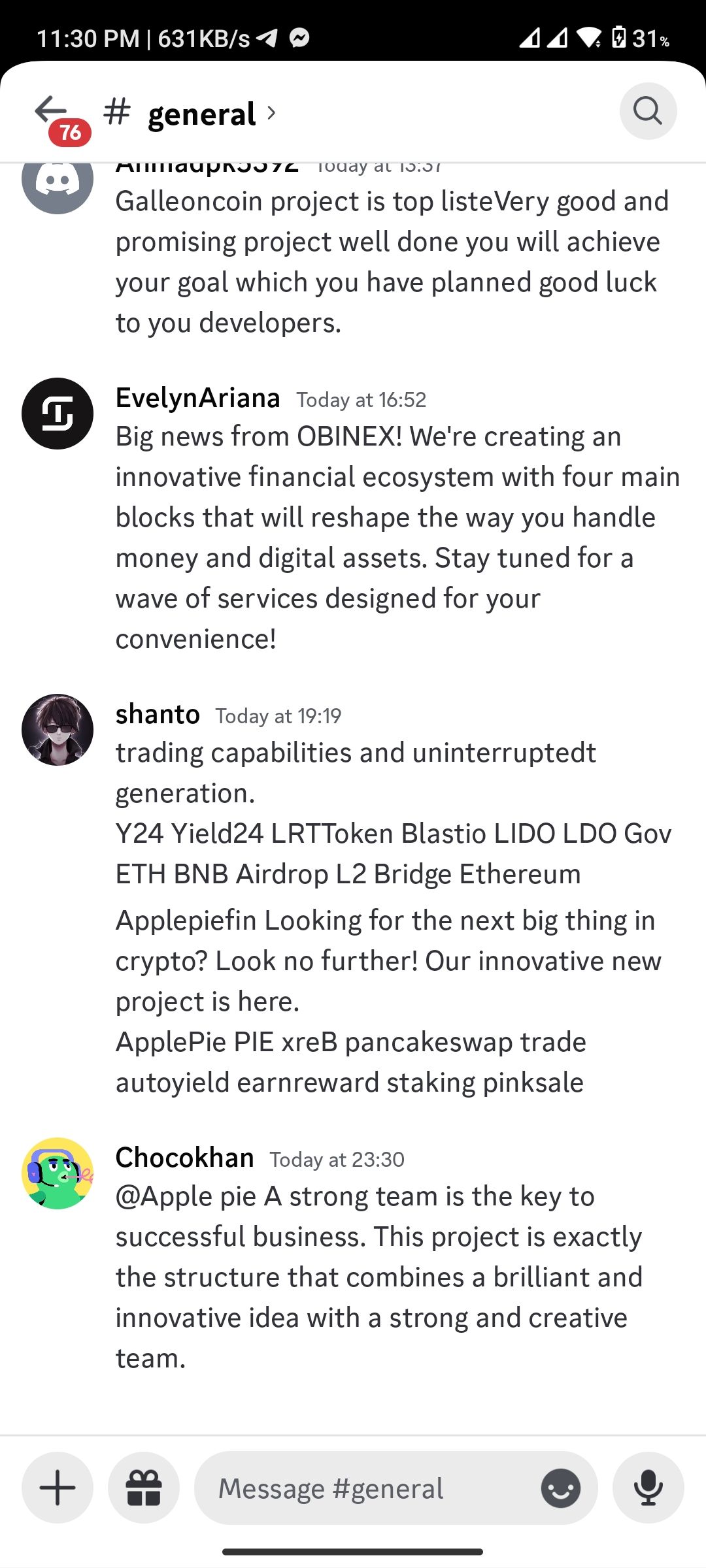Record a voice message with microphone
706x1568 pixels.
point(648,1488)
